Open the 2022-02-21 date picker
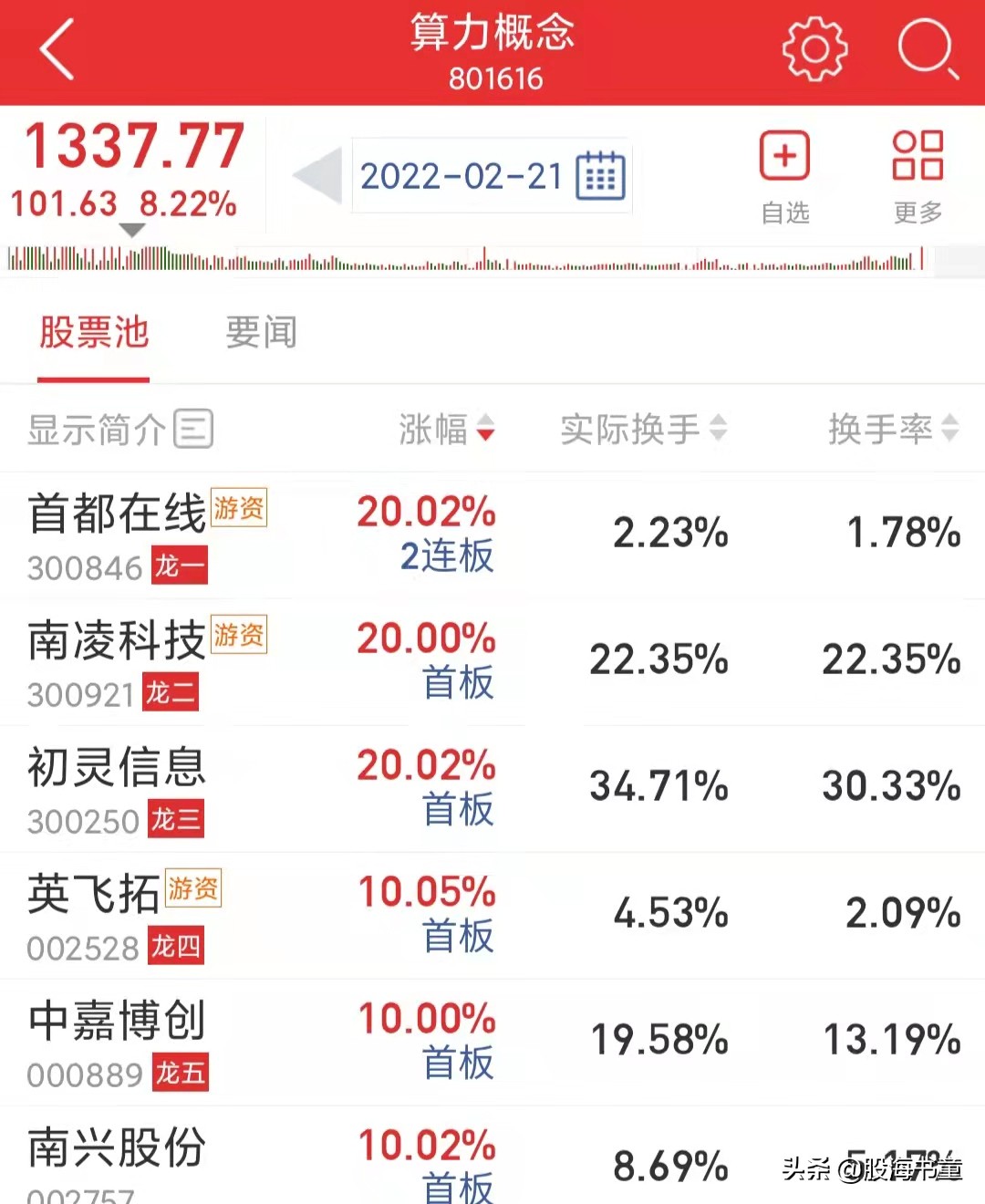985x1204 pixels. click(493, 176)
